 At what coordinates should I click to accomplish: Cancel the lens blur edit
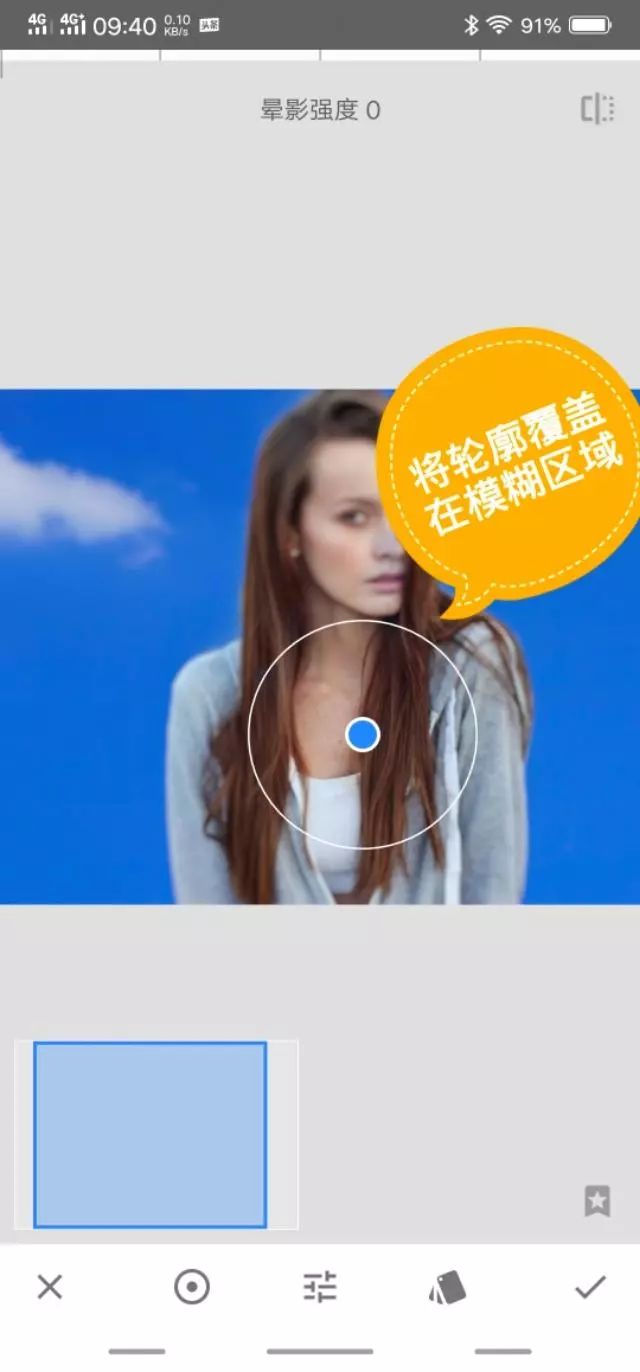[x=49, y=1287]
